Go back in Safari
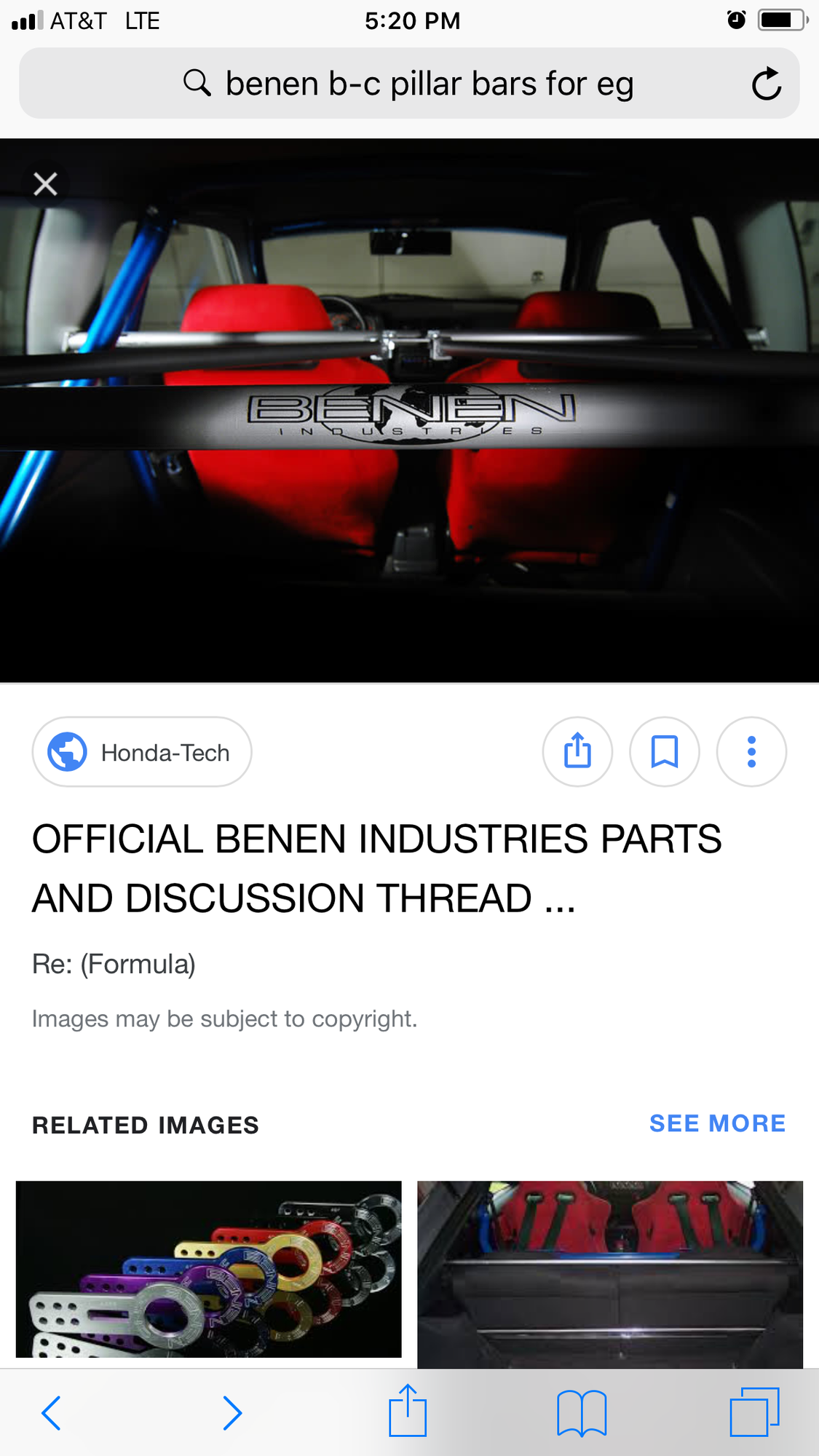The image size is (819, 1456). pyautogui.click(x=51, y=1413)
